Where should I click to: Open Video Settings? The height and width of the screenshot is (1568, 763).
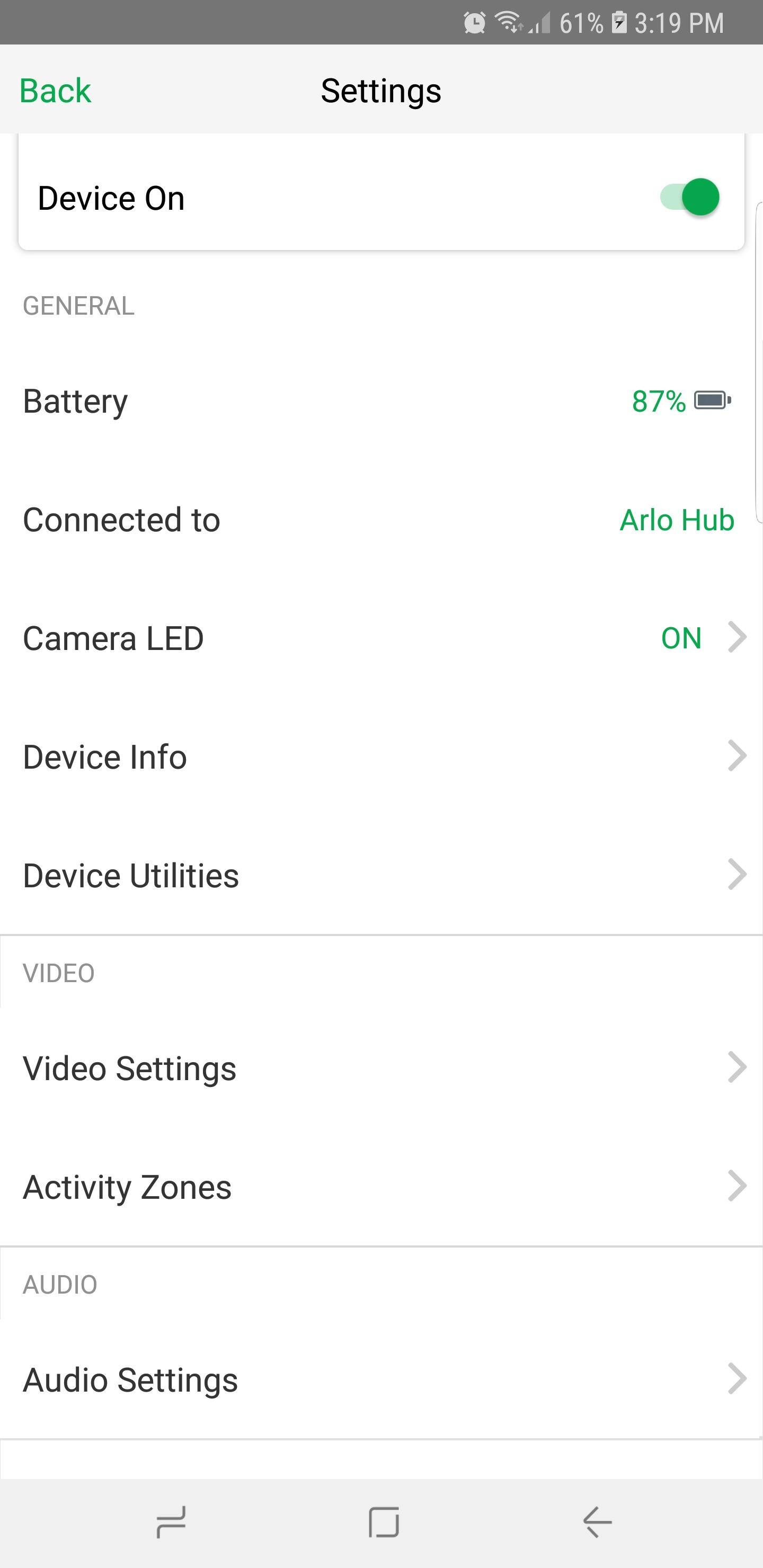pyautogui.click(x=381, y=1068)
